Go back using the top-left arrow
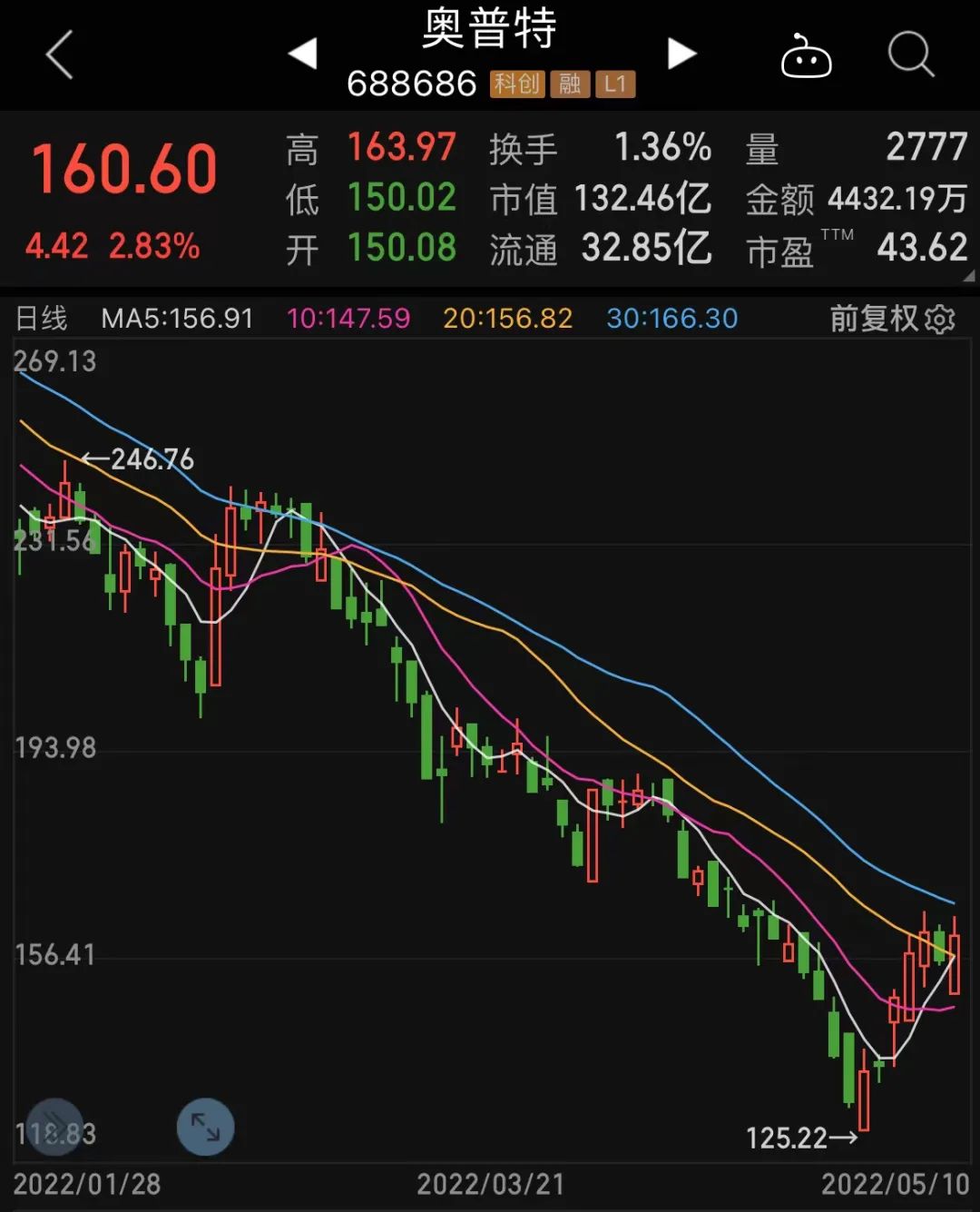980x1212 pixels. click(60, 54)
